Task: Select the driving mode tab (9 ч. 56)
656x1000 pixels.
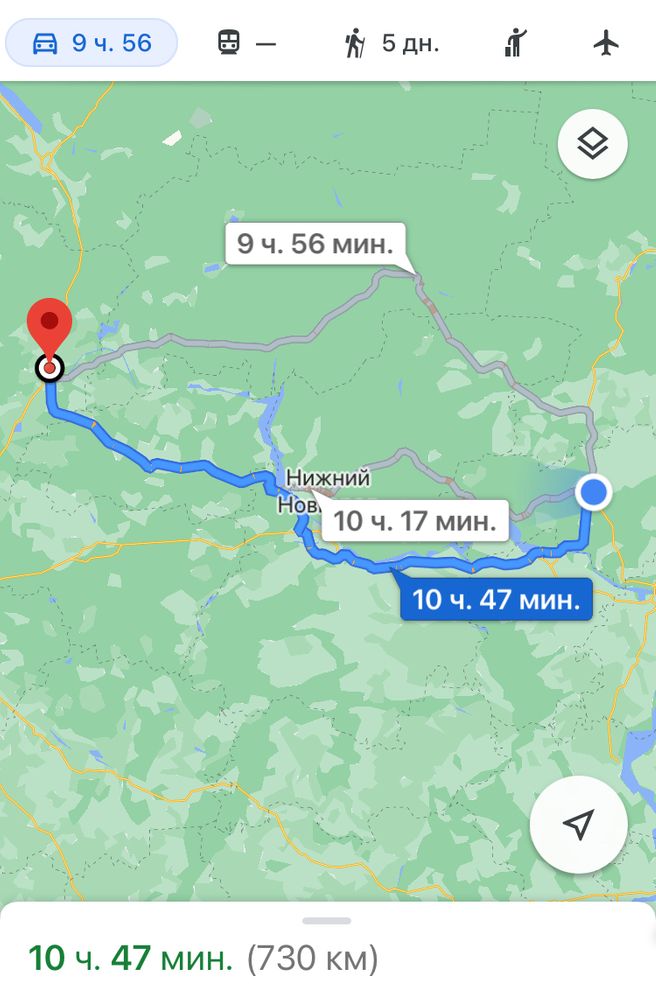Action: 92,43
